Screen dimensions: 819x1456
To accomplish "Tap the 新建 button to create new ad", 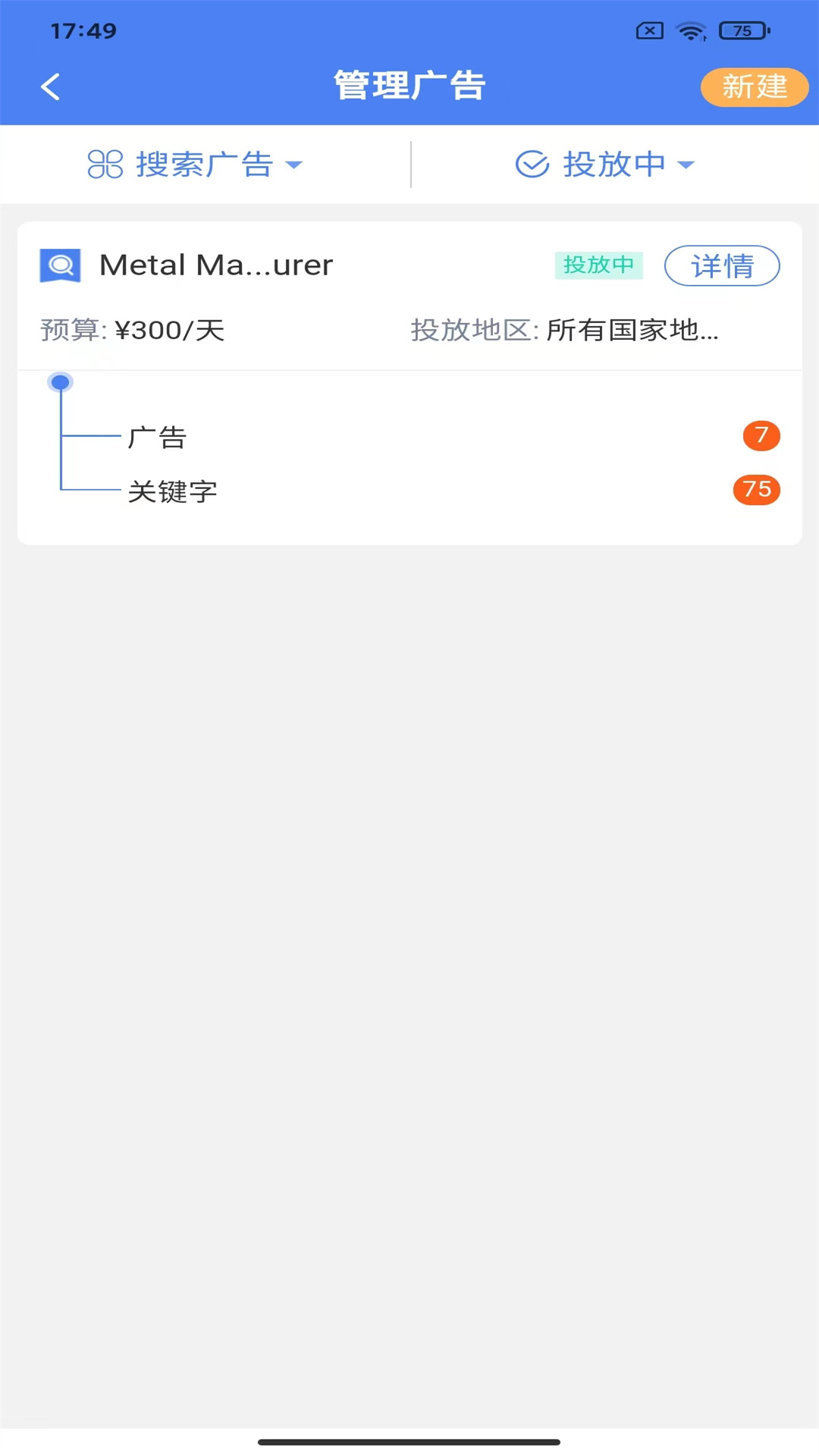I will tap(755, 86).
